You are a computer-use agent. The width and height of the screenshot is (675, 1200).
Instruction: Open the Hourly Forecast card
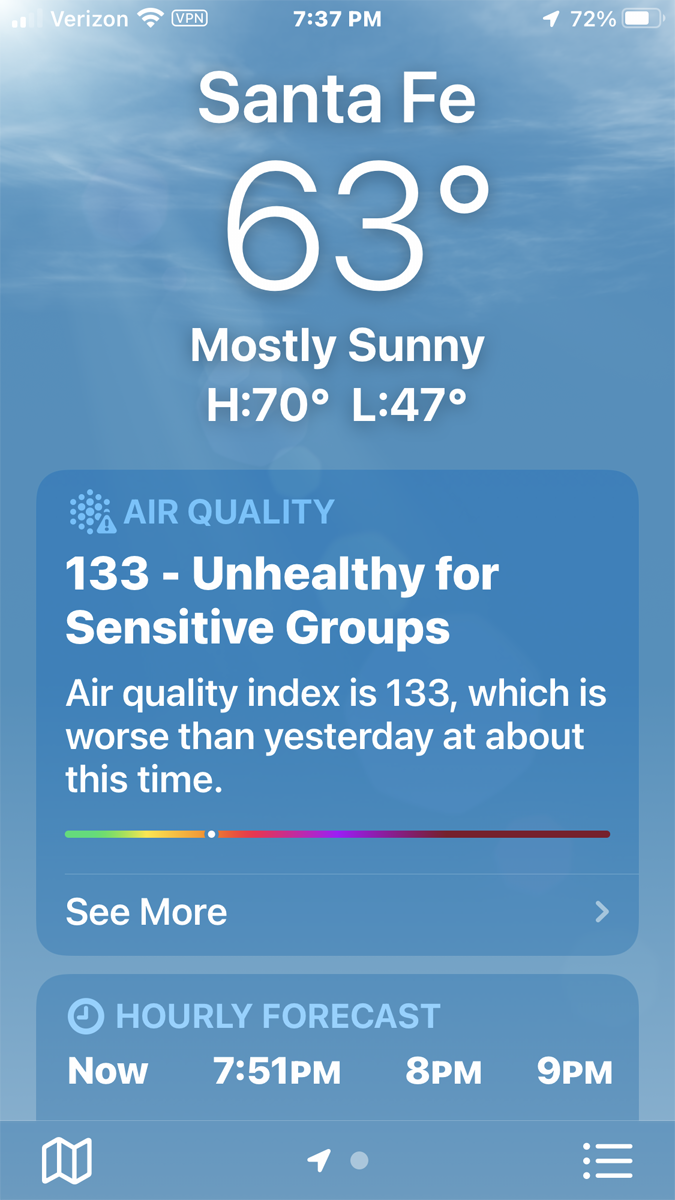[337, 1045]
